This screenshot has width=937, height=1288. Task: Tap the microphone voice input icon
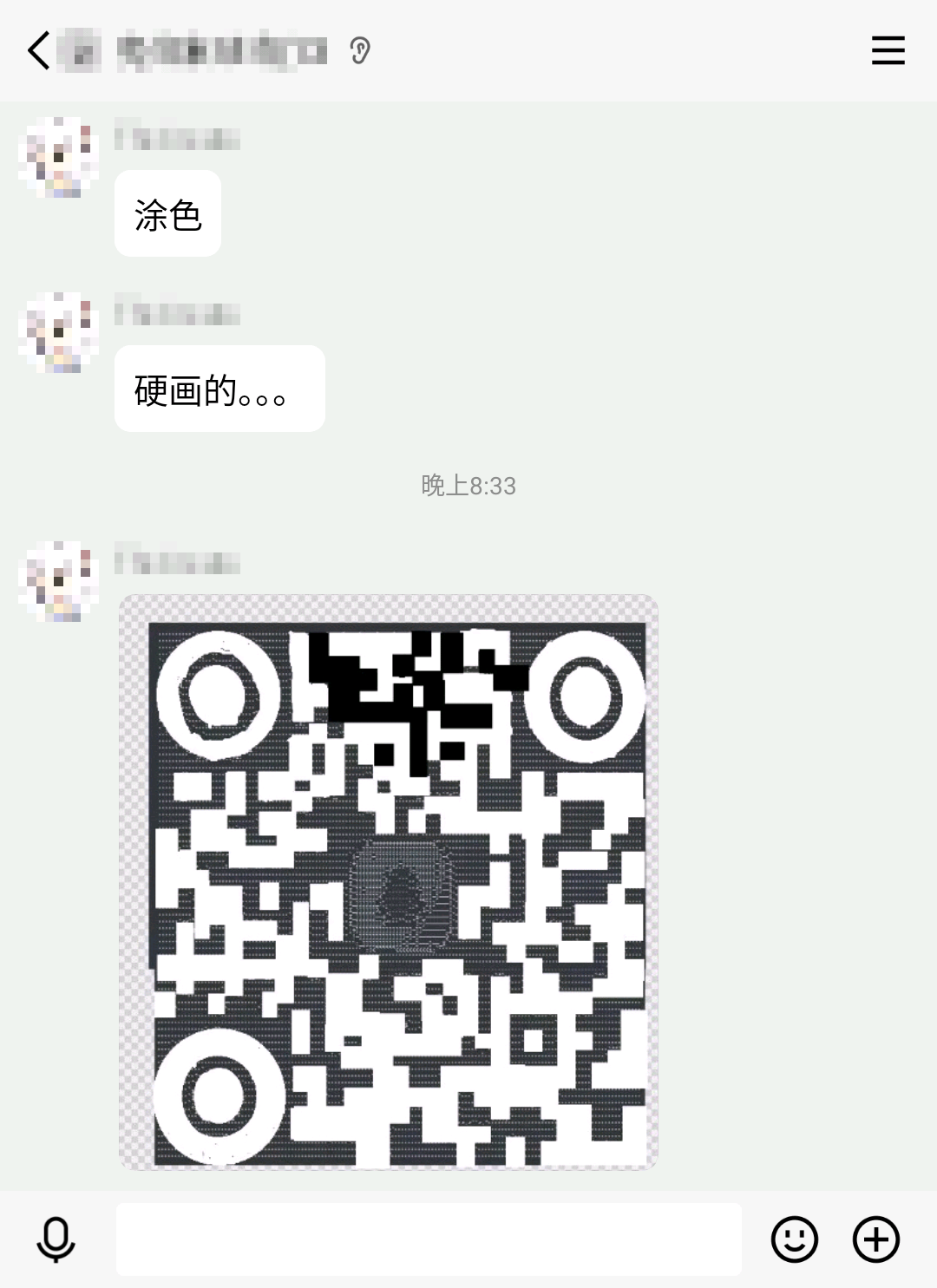pyautogui.click(x=56, y=1239)
